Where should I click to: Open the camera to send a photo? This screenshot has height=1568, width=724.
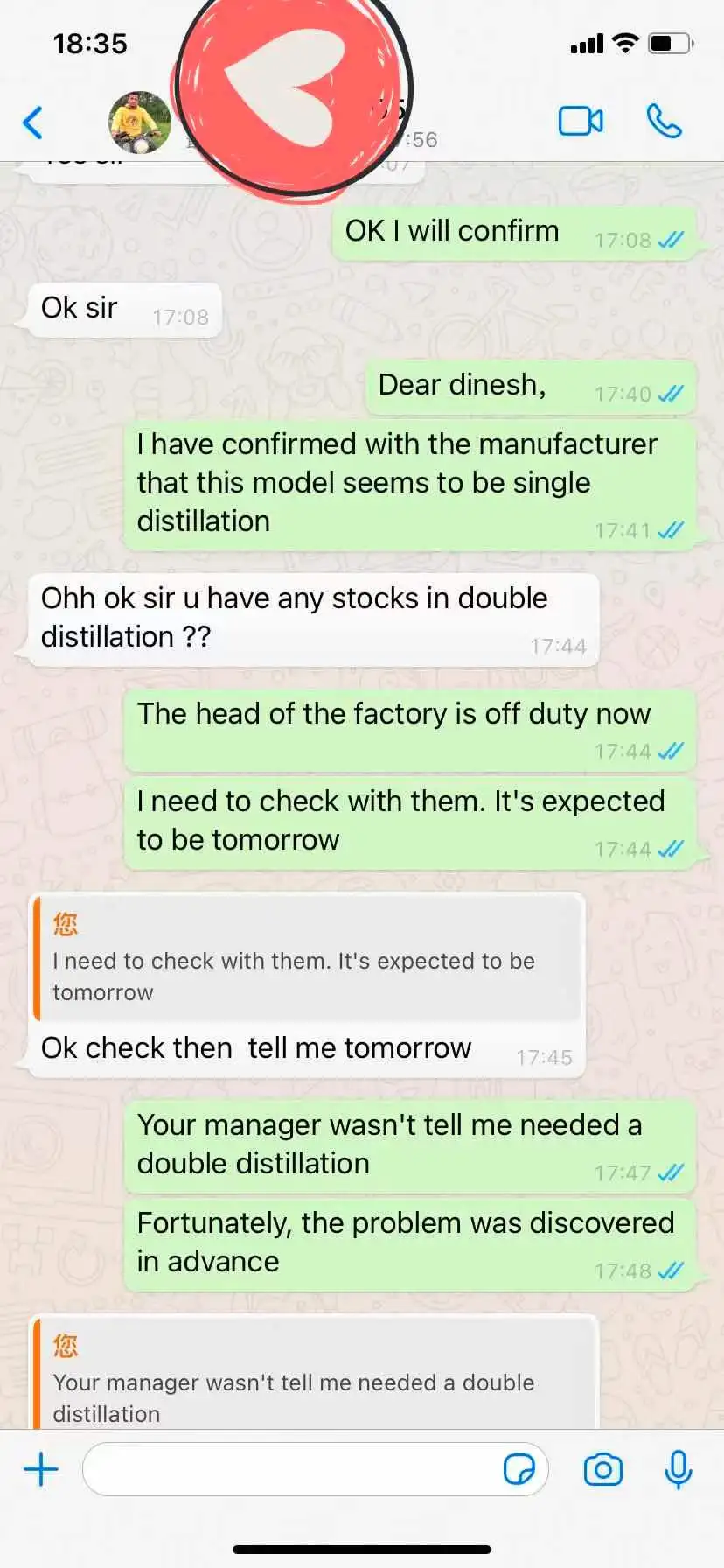pyautogui.click(x=603, y=1469)
